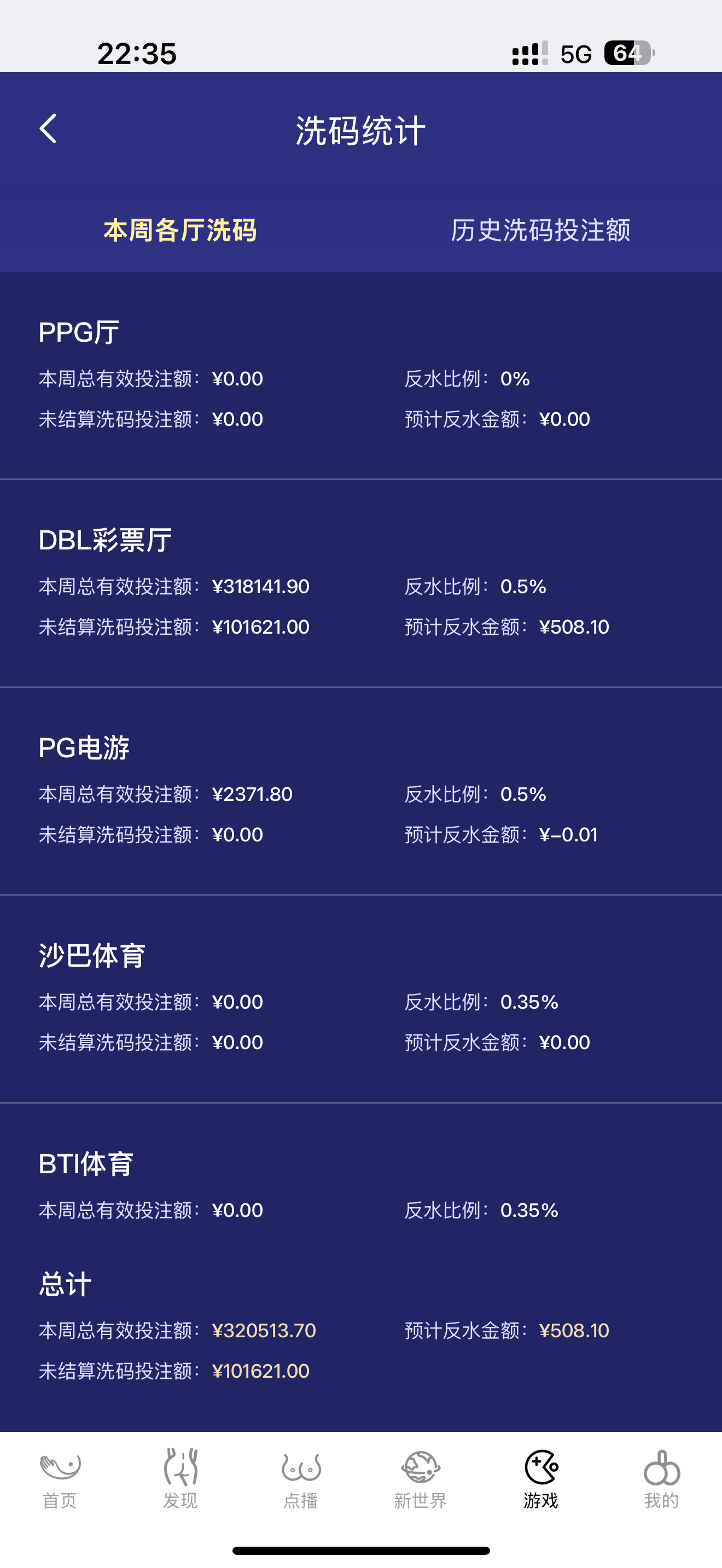Go to the 我的 tab
Image resolution: width=722 pixels, height=1568 pixels.
(661, 1478)
